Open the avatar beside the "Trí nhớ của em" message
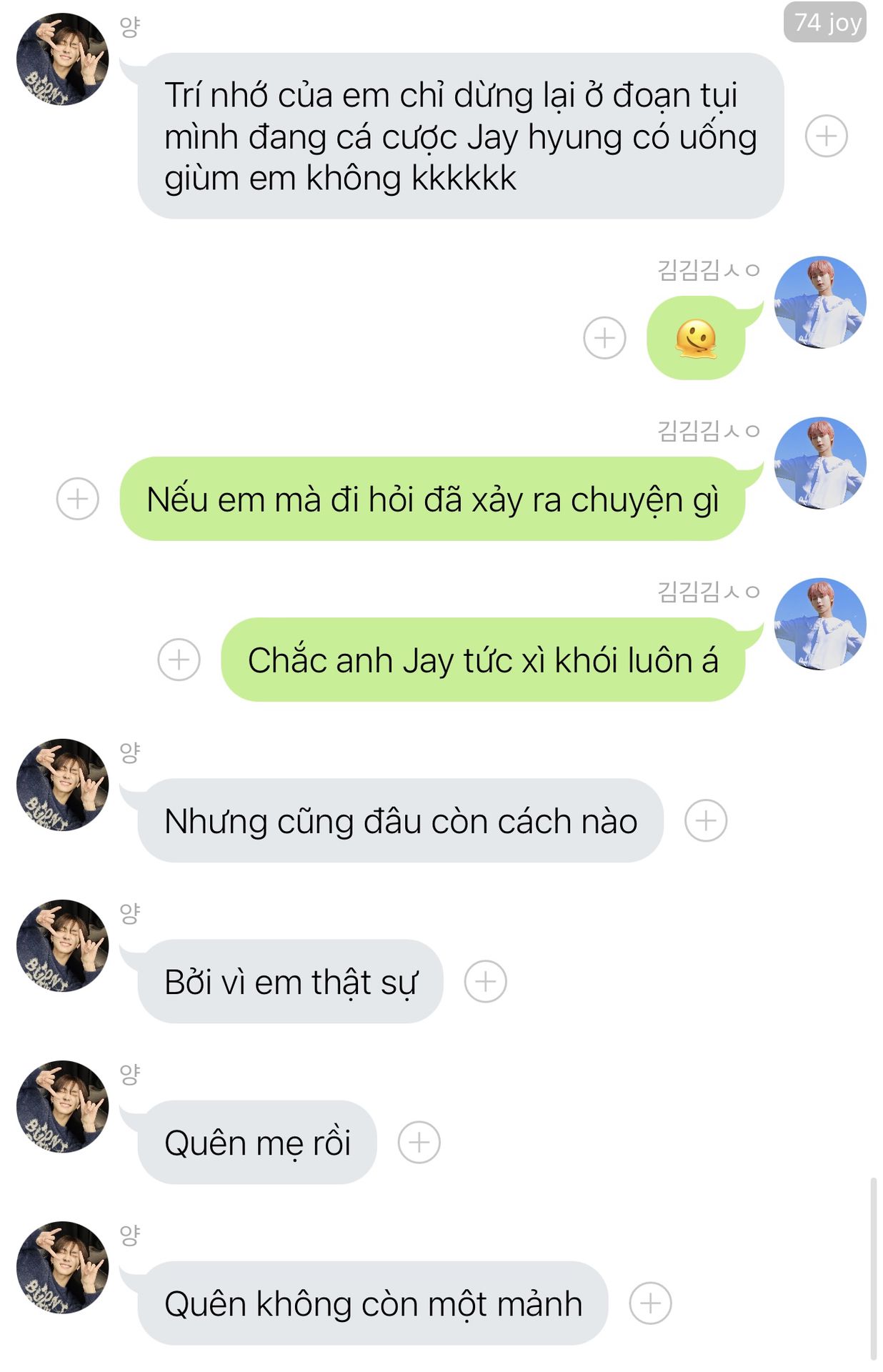Viewport: 883px width, 1372px height. [x=63, y=59]
